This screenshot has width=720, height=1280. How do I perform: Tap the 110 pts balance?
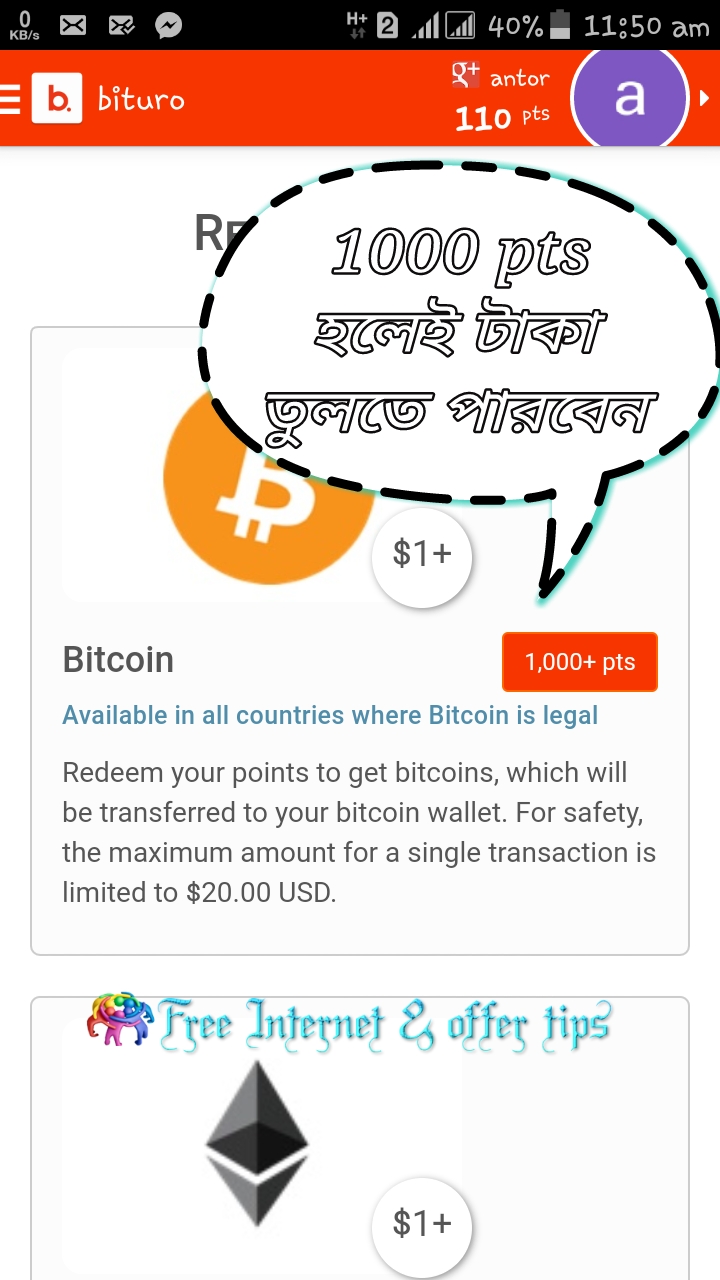click(x=502, y=118)
